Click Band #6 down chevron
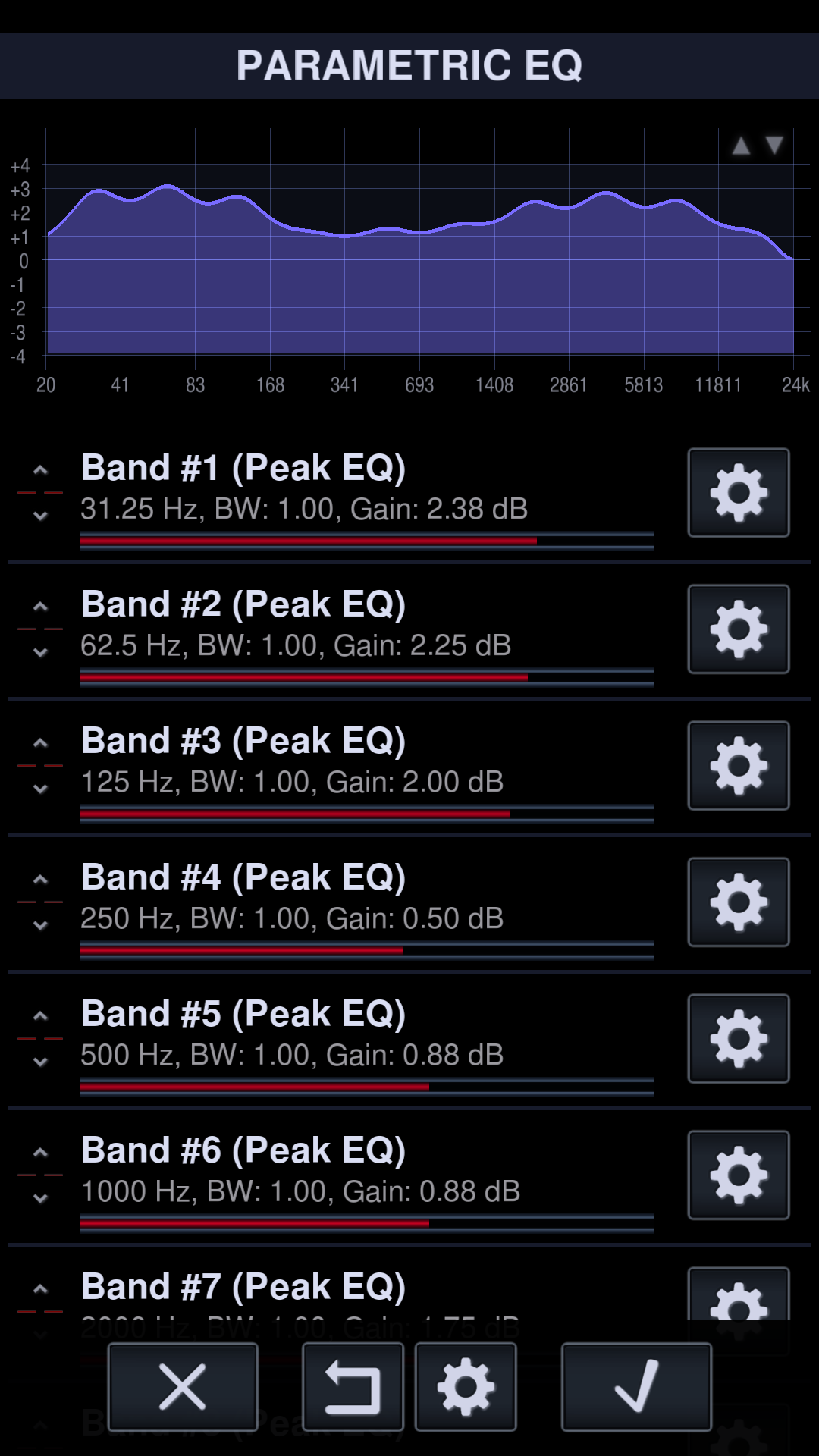 [x=40, y=1198]
